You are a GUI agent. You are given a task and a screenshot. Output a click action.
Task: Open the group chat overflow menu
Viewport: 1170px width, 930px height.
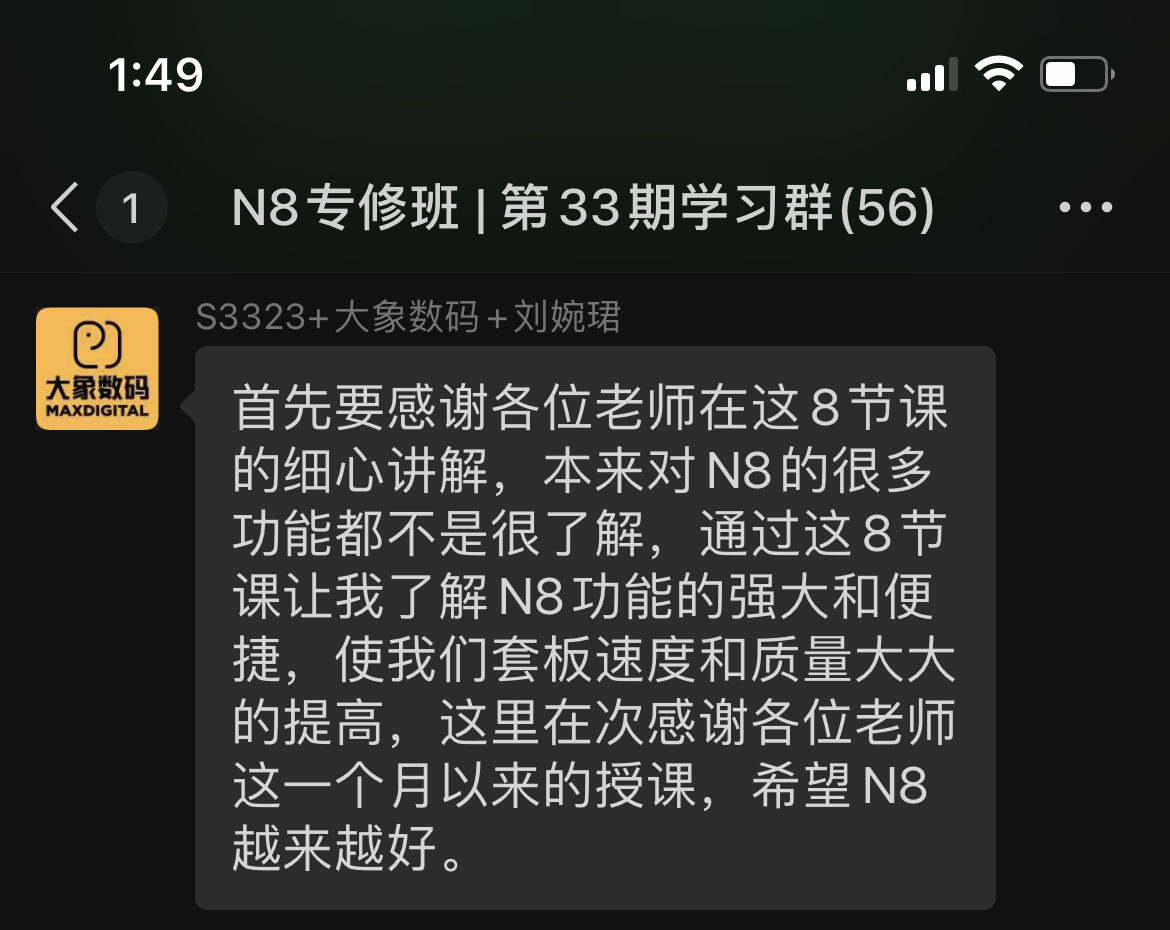[x=1085, y=208]
